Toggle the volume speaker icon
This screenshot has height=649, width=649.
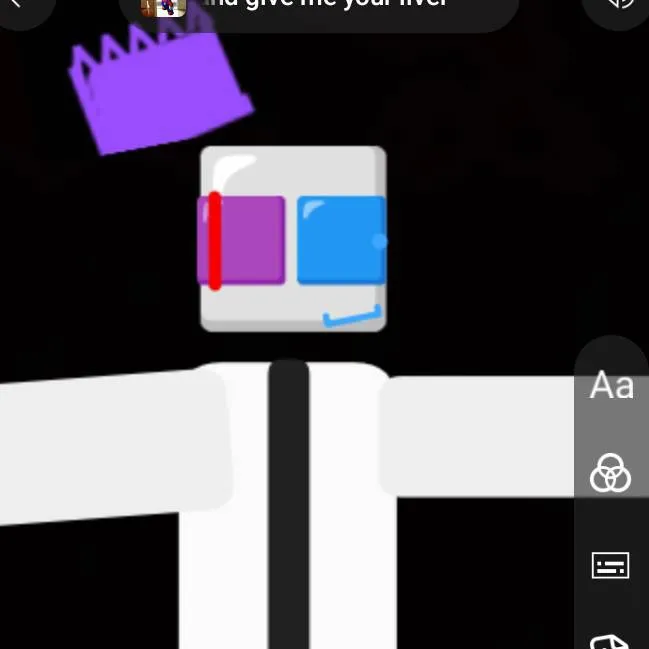[x=622, y=5]
